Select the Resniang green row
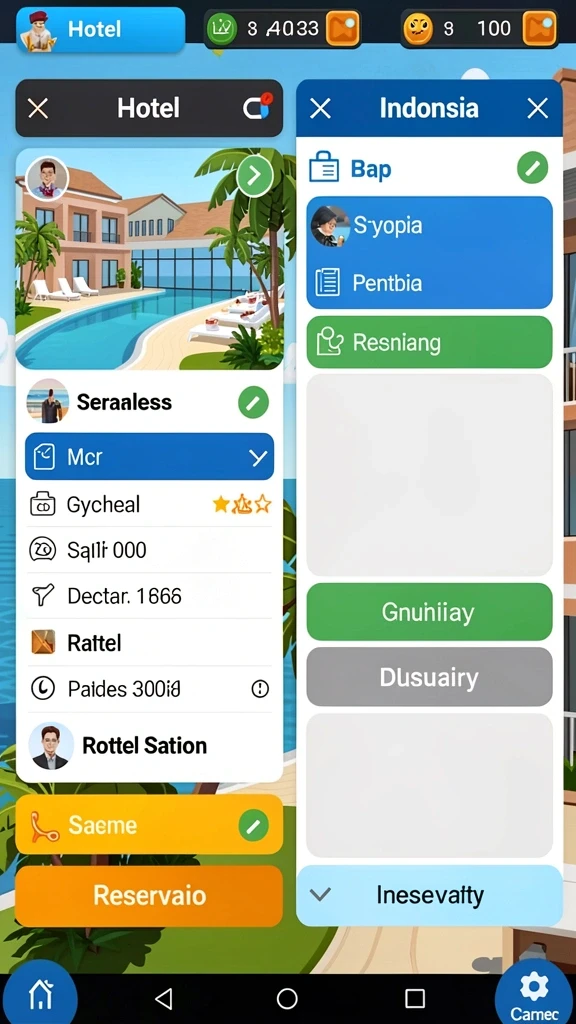The height and width of the screenshot is (1024, 576). 429,342
